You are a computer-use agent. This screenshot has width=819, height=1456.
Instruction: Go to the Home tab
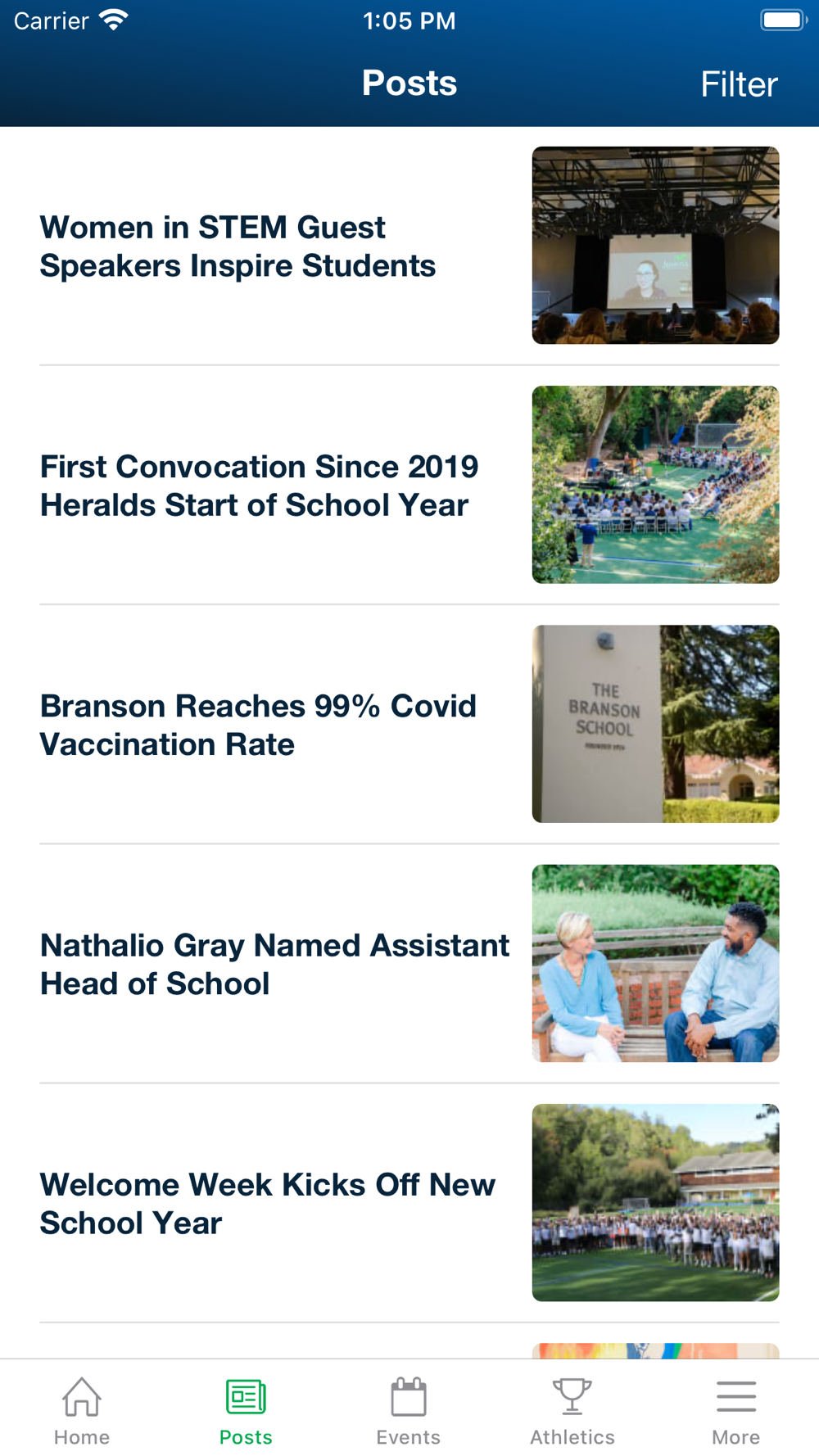[82, 1410]
